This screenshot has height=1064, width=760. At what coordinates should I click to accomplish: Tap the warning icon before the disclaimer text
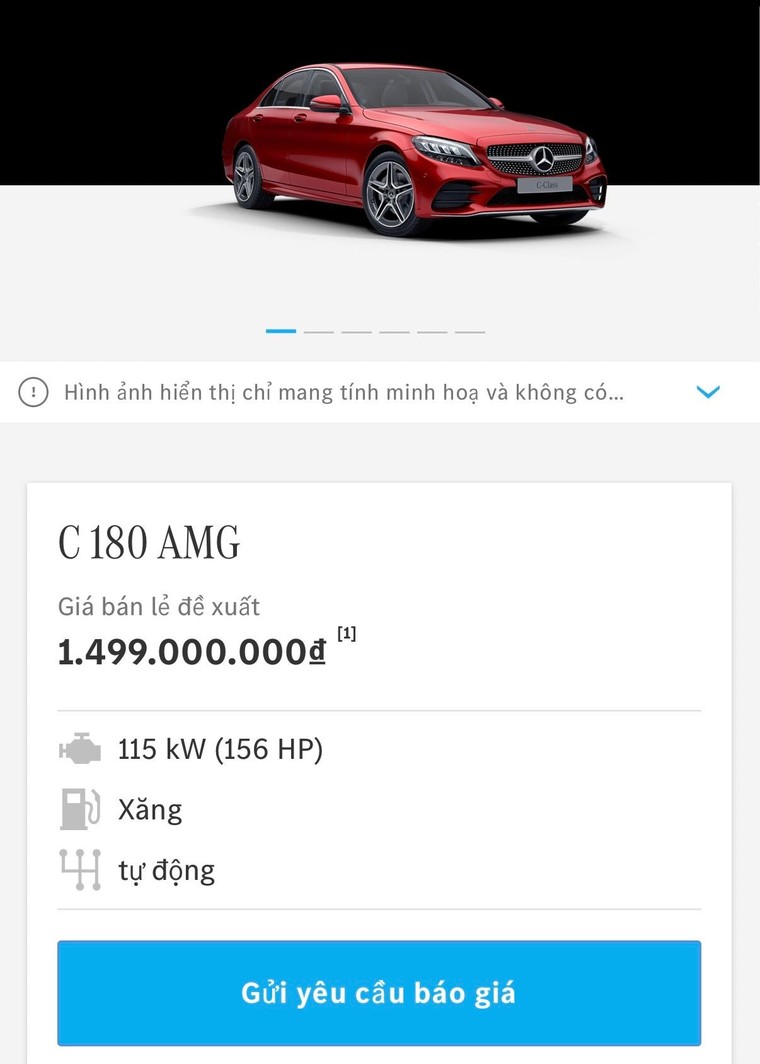tap(33, 391)
